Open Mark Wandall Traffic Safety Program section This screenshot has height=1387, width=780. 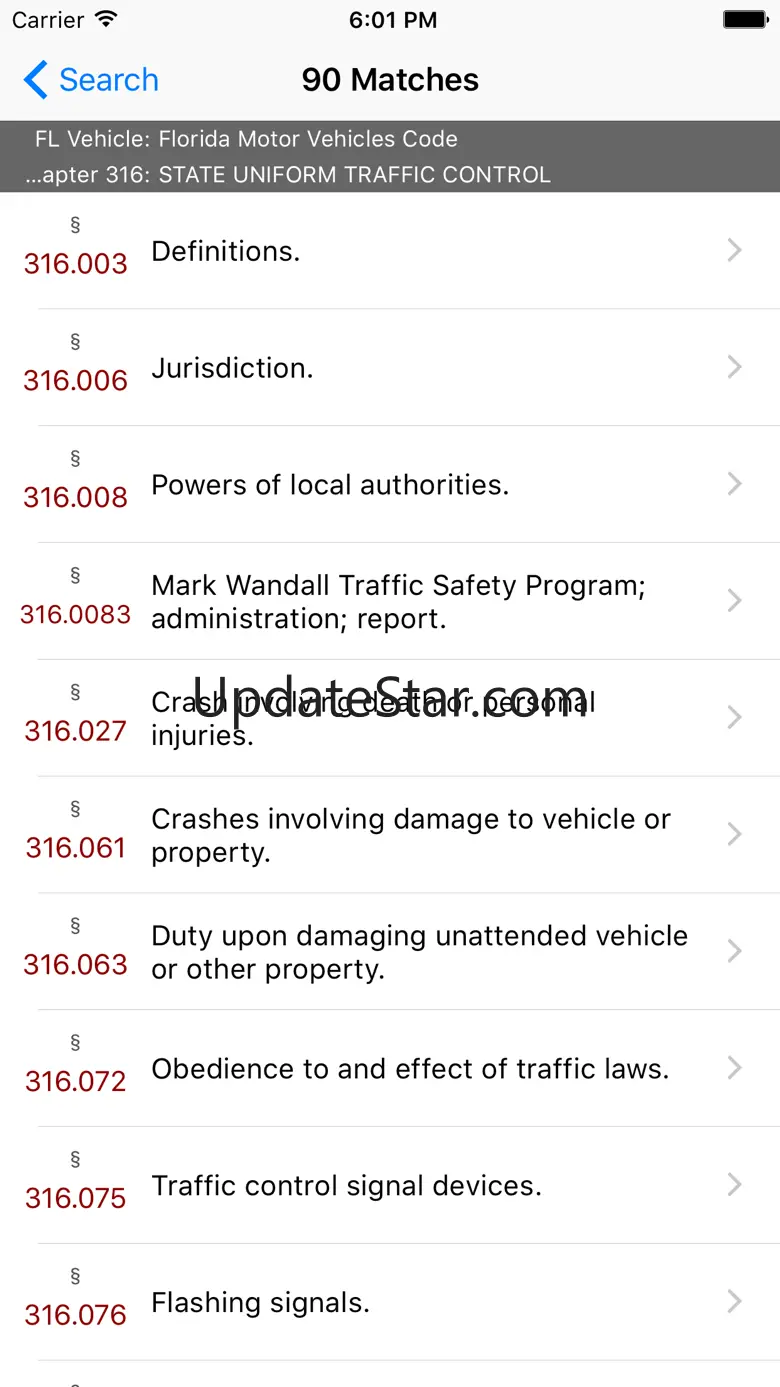(390, 601)
